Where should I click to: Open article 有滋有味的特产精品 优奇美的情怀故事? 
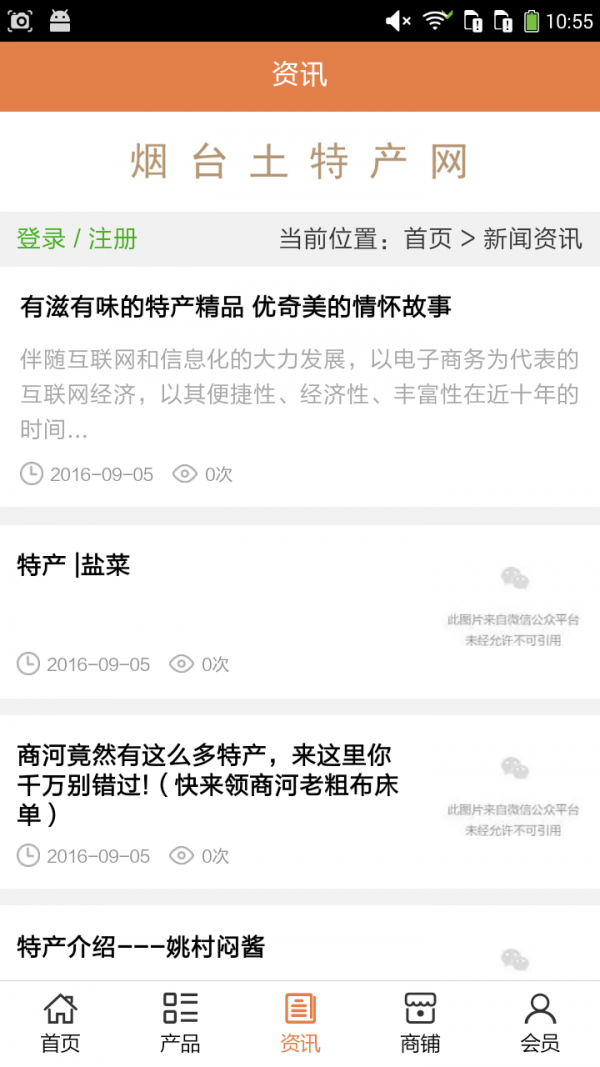coord(235,307)
